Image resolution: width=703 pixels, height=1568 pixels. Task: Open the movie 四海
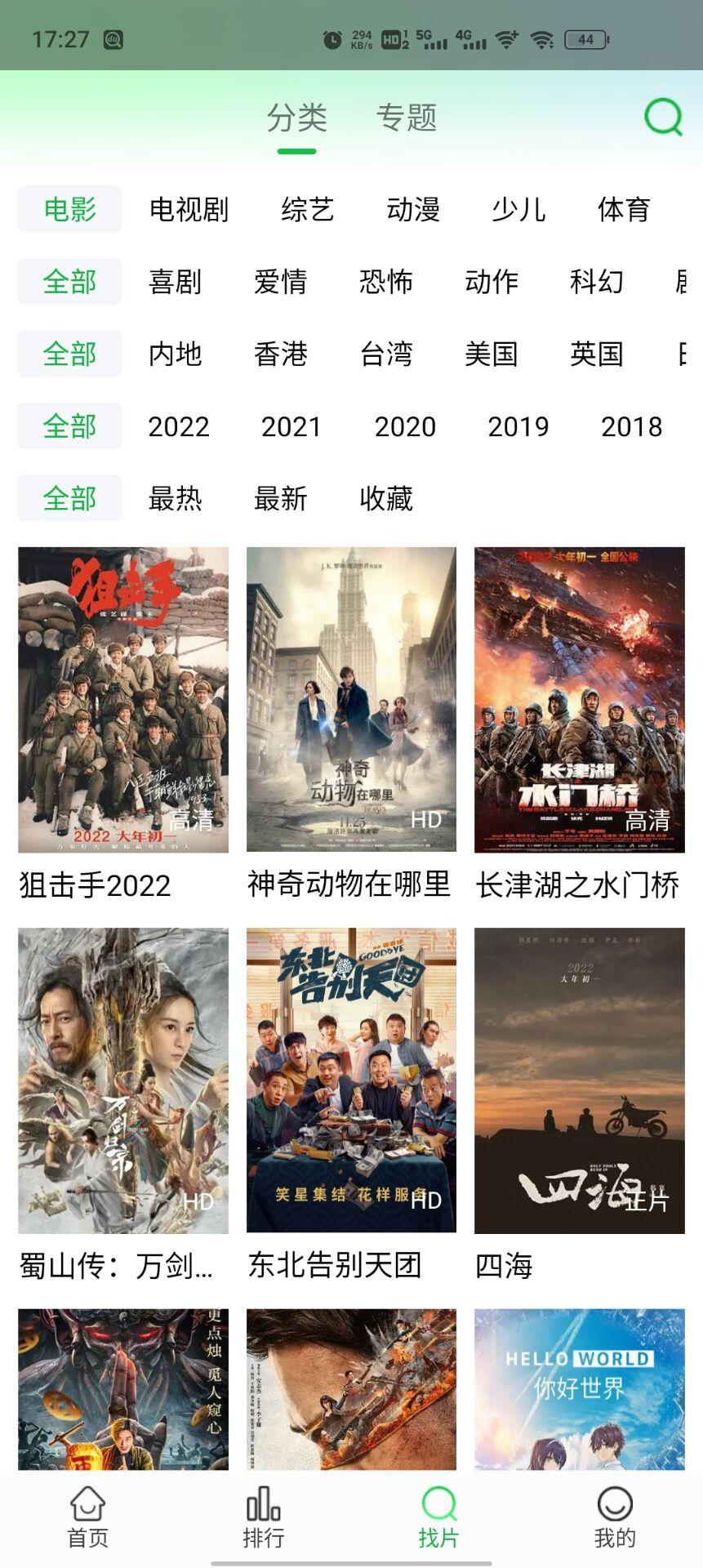pyautogui.click(x=579, y=1080)
